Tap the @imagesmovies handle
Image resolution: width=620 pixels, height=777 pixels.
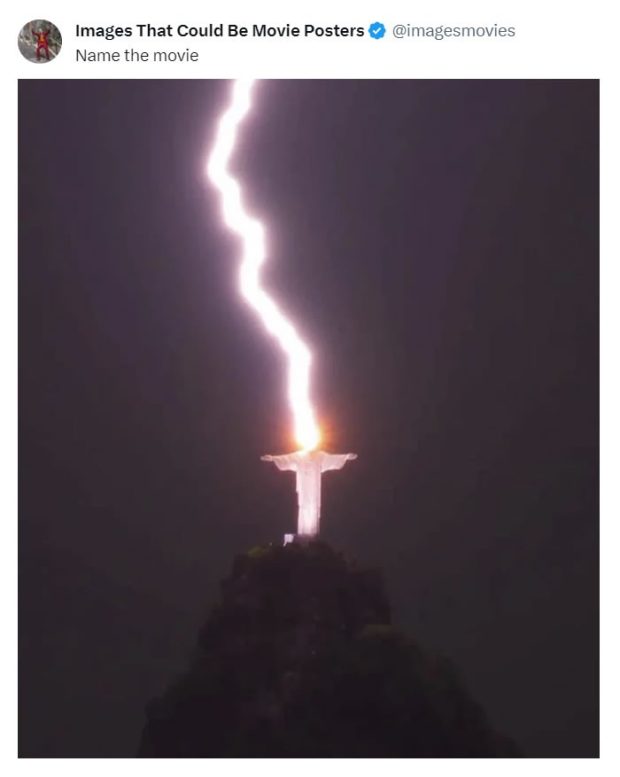coord(453,30)
